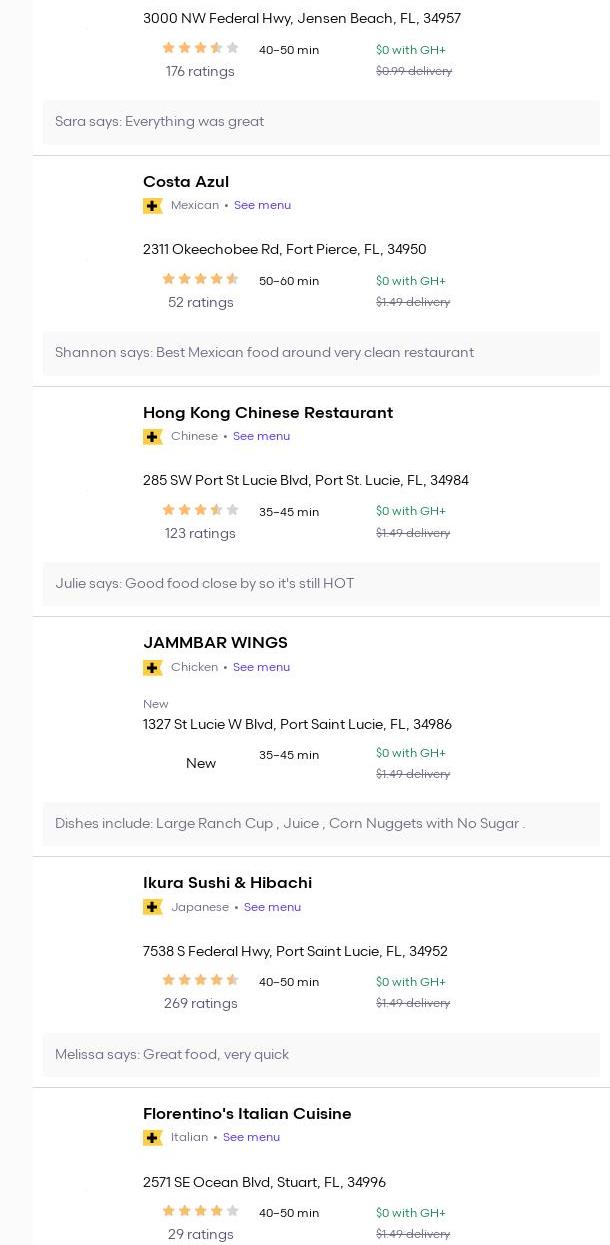Screen dimensions: 610x1245
Task: Open the JAMMBAR WINGS listing
Action: [x=215, y=643]
